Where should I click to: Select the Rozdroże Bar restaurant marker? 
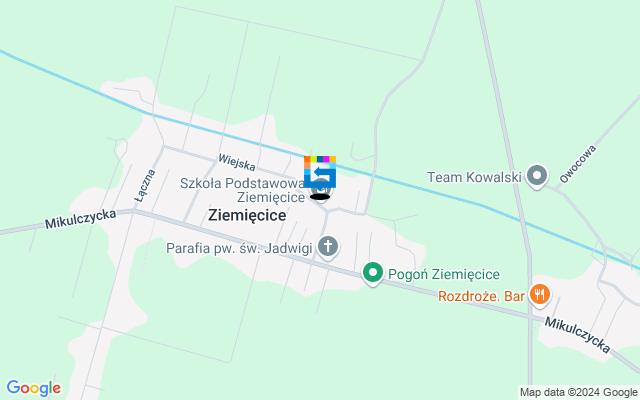coord(540,294)
